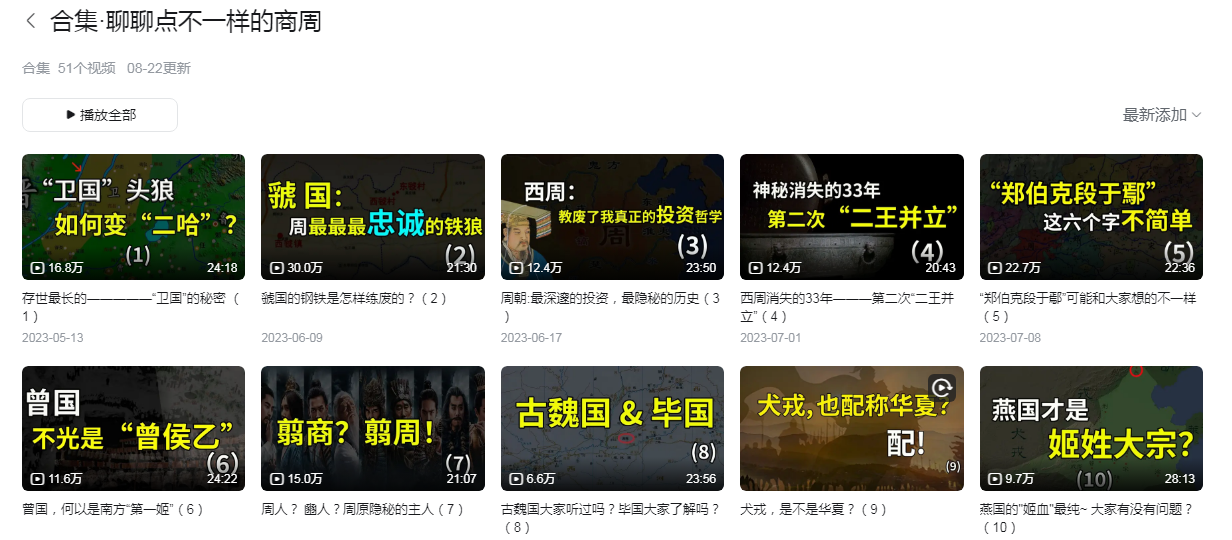Tap 播放全部 to play all videos
Viewport: 1232px width, 540px height.
pos(100,115)
